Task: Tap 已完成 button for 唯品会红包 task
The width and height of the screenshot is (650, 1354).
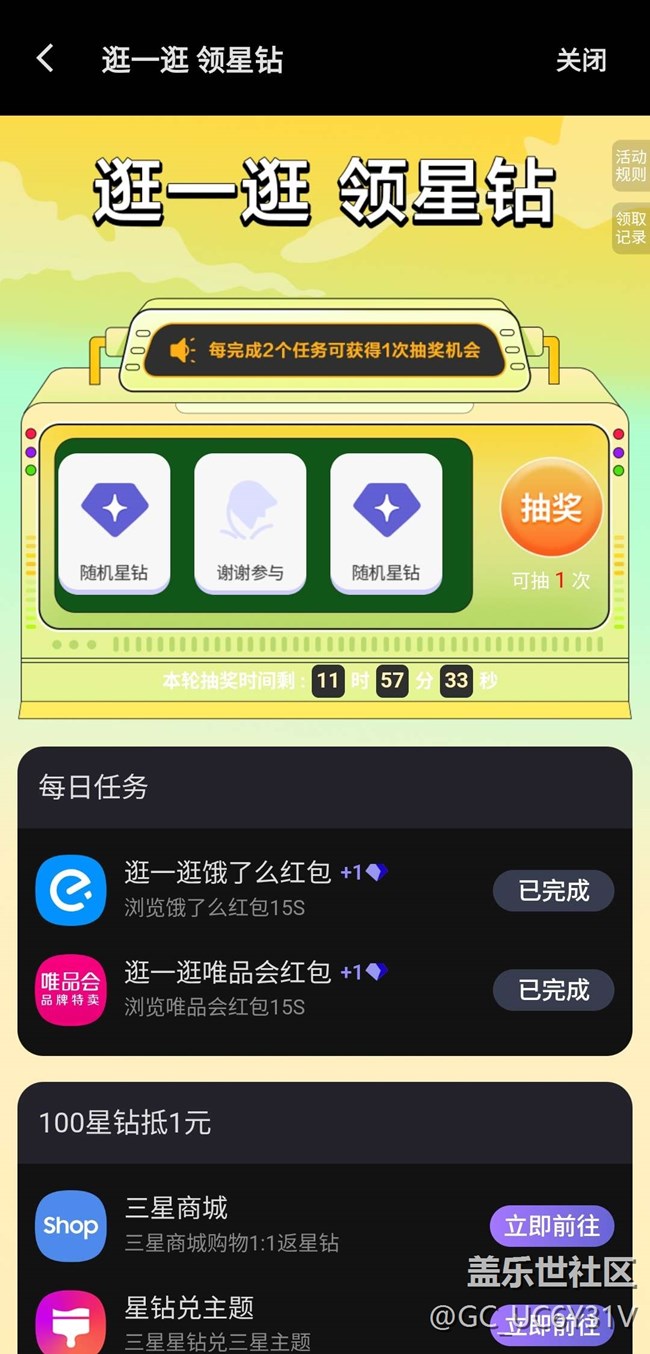Action: point(553,990)
